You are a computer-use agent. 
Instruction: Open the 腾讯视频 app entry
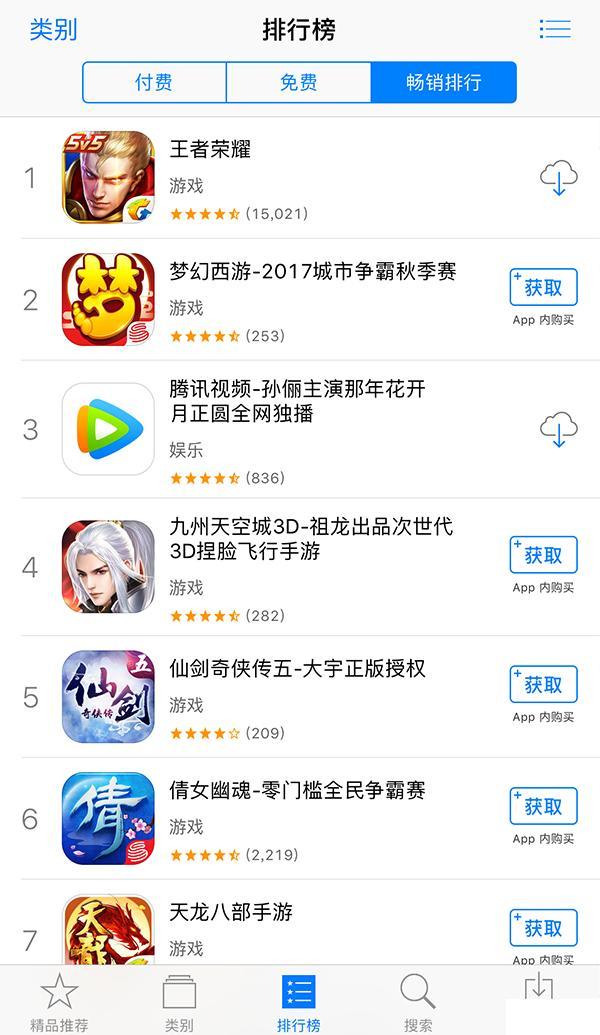[310, 430]
